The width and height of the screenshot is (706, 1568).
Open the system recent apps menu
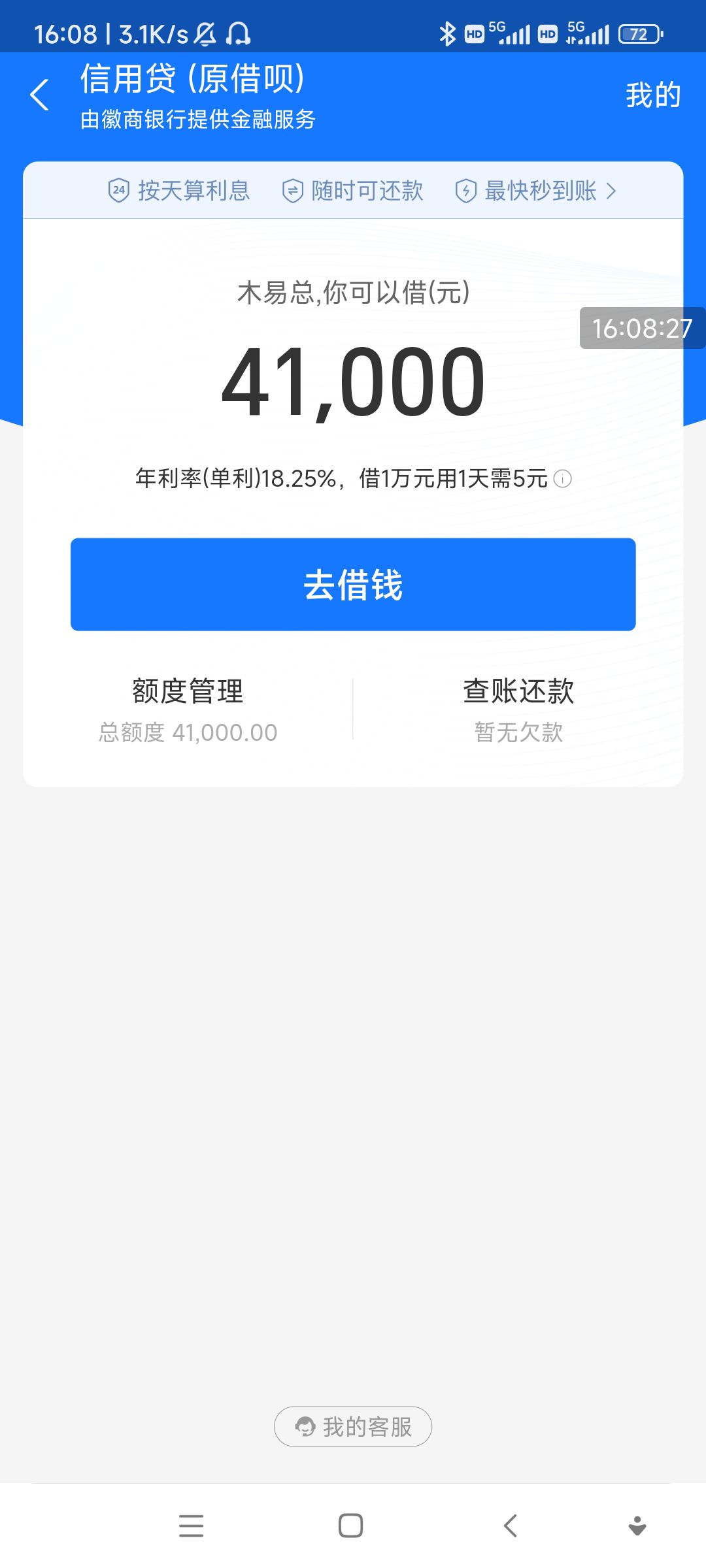pyautogui.click(x=191, y=1526)
